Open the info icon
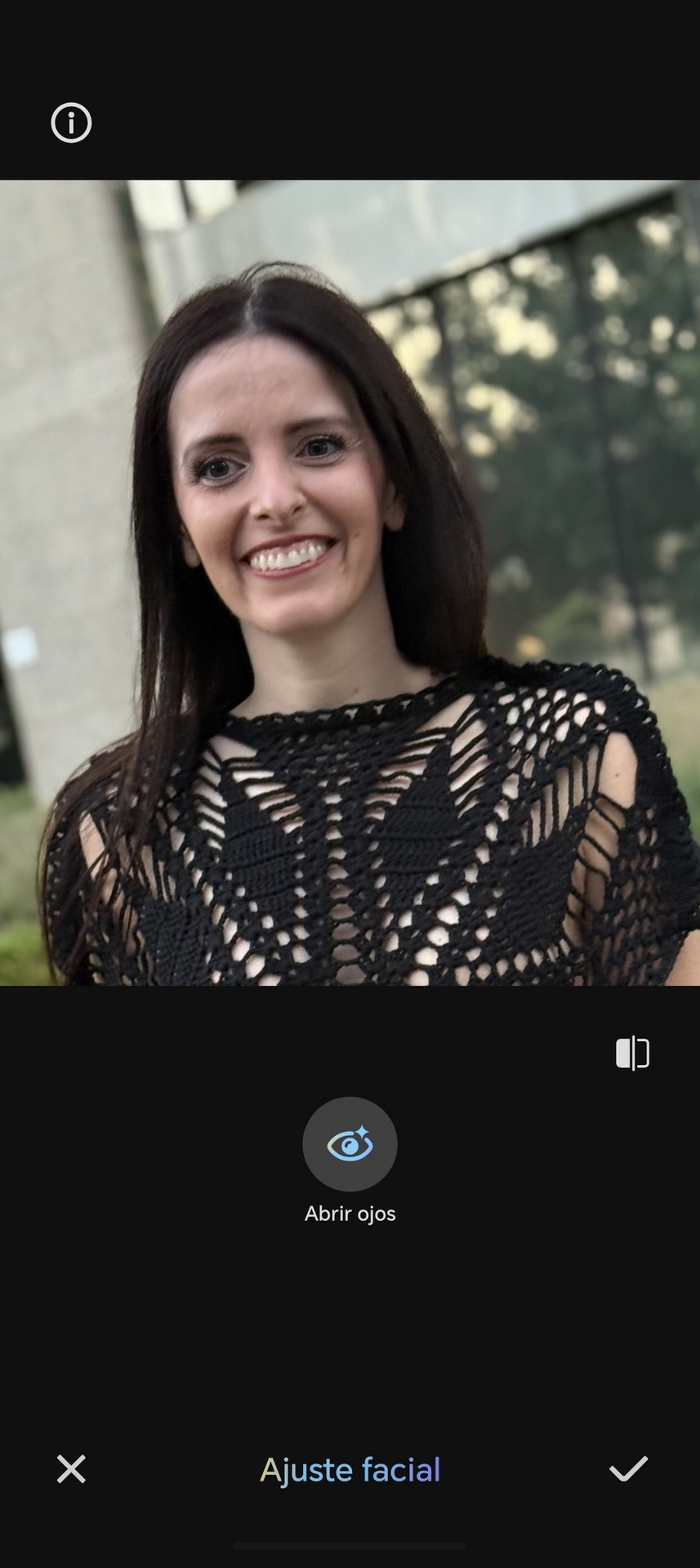This screenshot has height=1568, width=700. coord(71,122)
